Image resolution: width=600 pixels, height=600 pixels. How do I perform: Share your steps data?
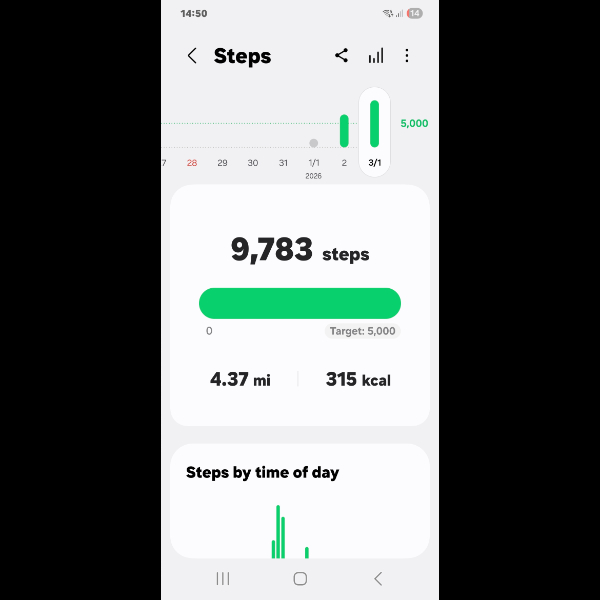point(341,56)
